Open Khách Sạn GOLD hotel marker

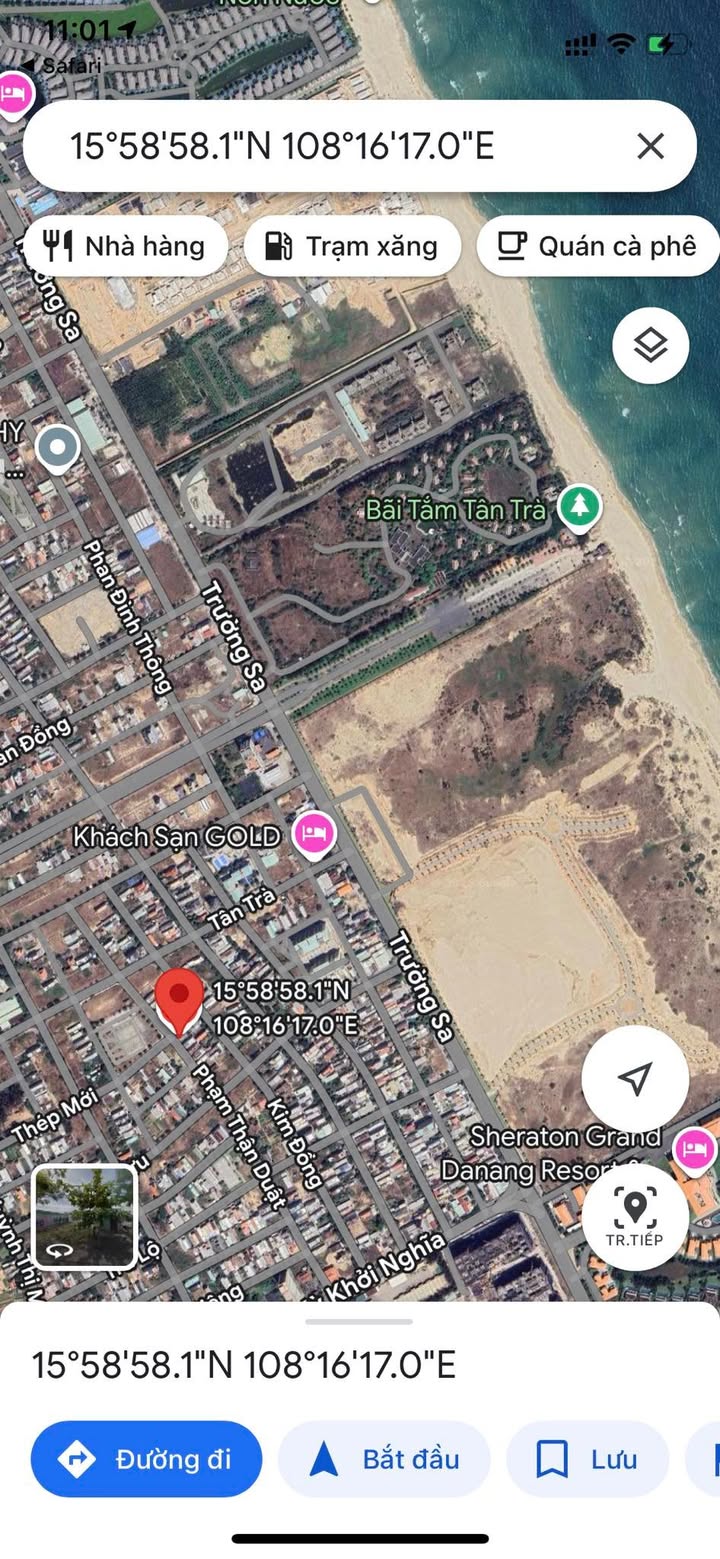point(314,834)
